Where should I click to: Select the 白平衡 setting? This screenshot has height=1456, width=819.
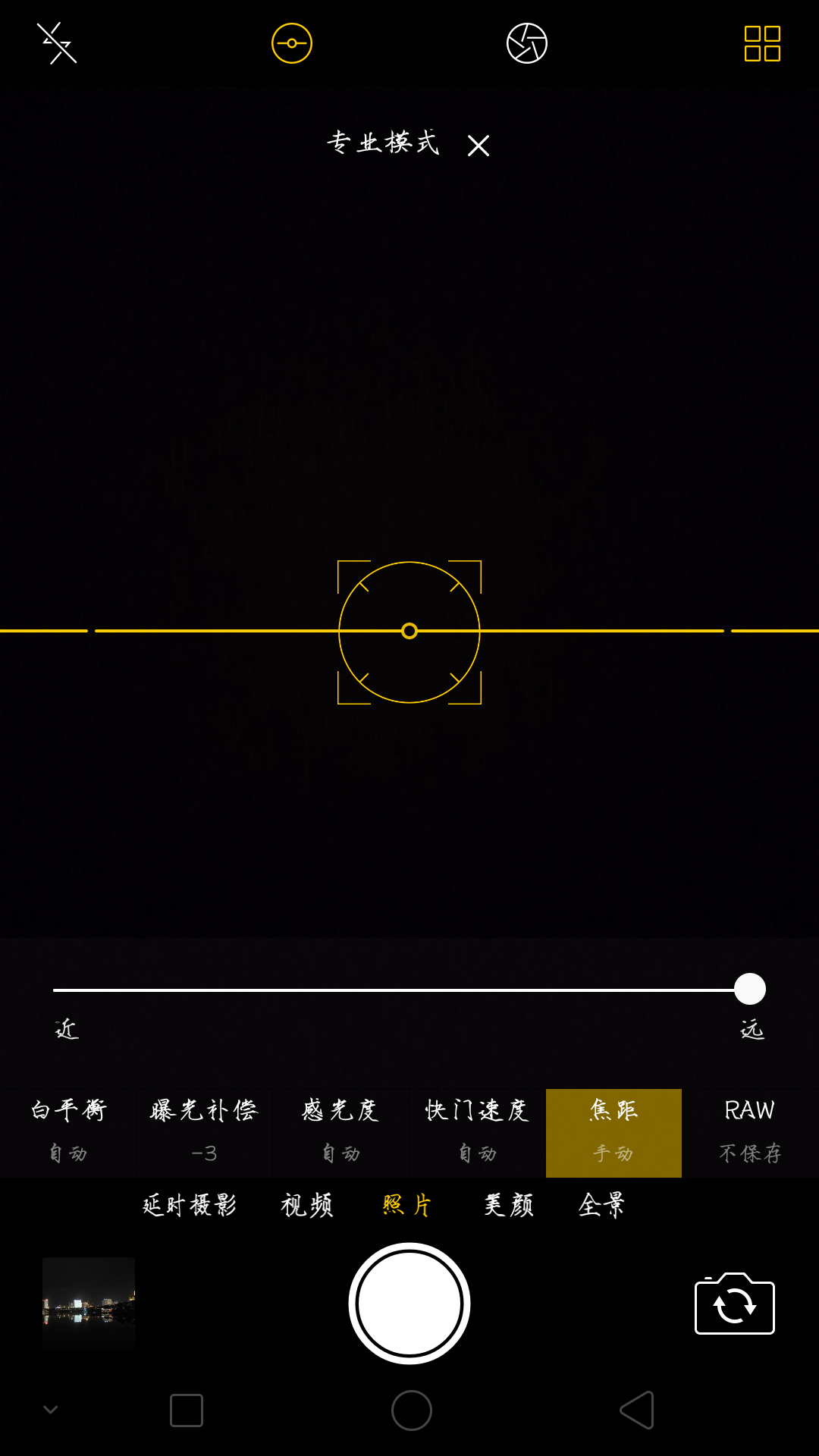pos(68,1133)
